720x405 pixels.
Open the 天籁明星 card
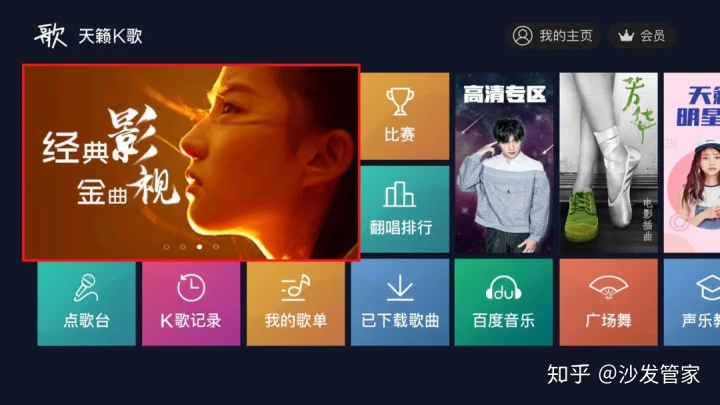(693, 163)
